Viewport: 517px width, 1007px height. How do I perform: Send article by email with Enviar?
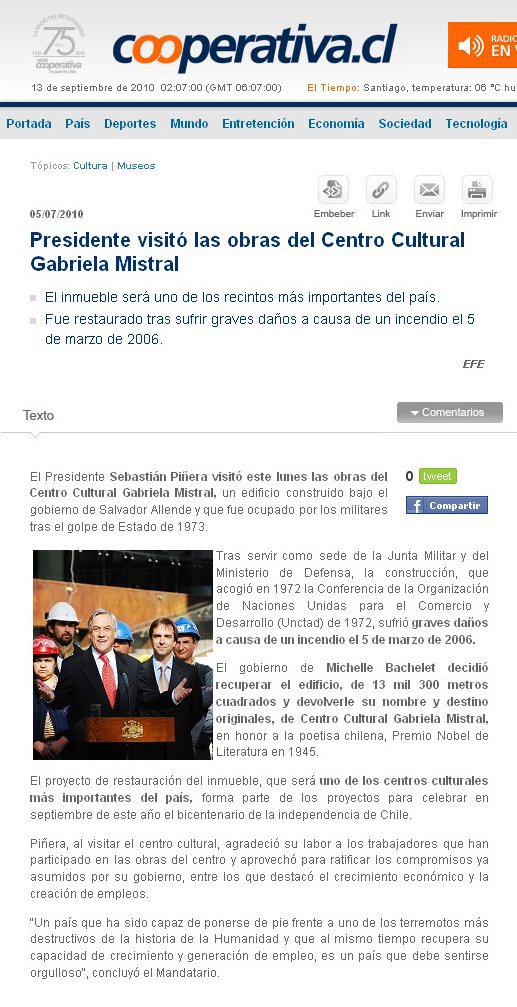[430, 190]
